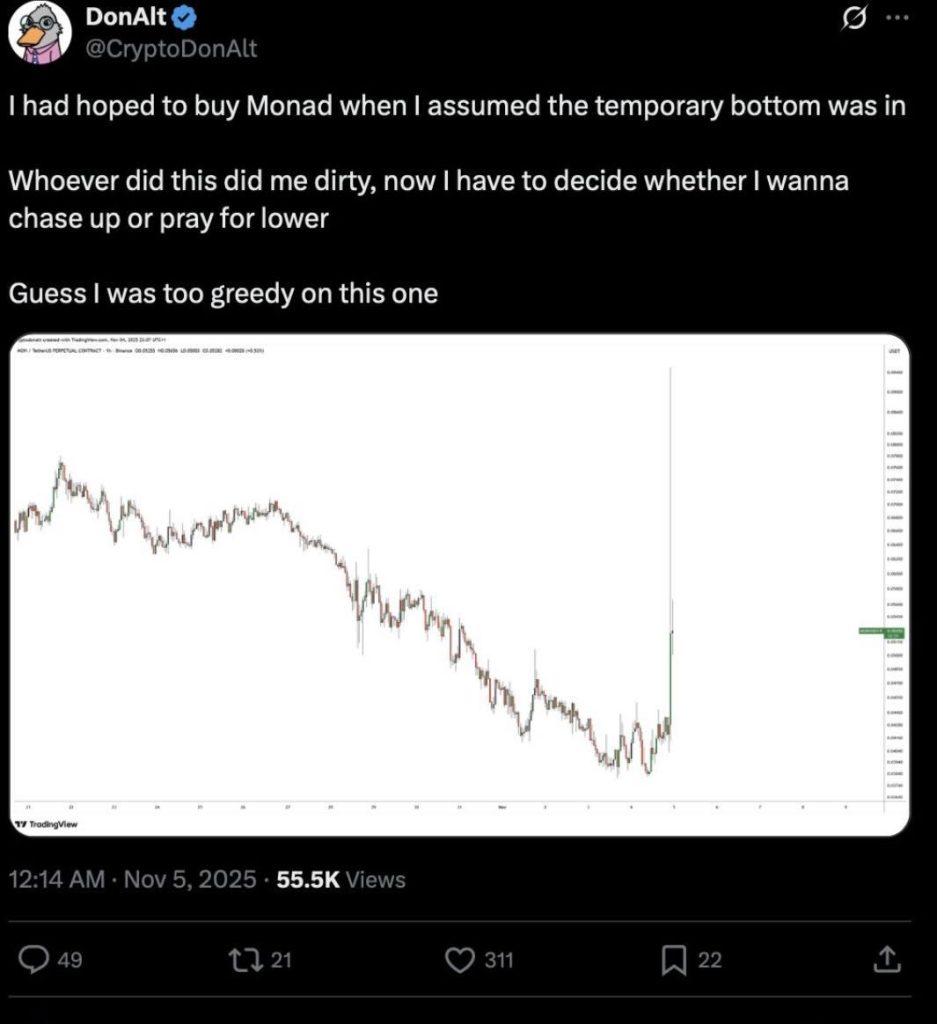This screenshot has width=937, height=1024.
Task: Open DonAlt's profile avatar
Action: pyautogui.click(x=38, y=30)
